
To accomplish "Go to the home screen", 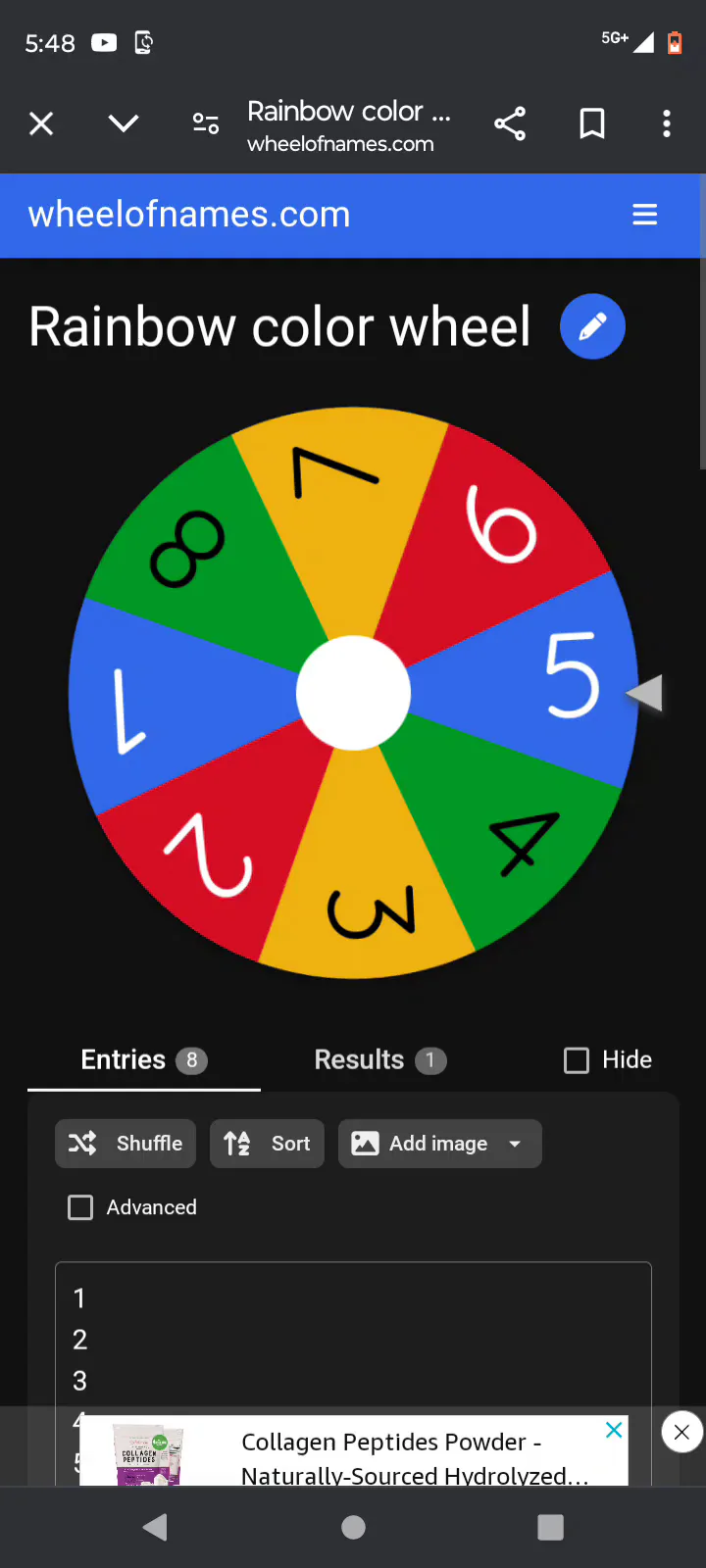I will click(353, 1527).
